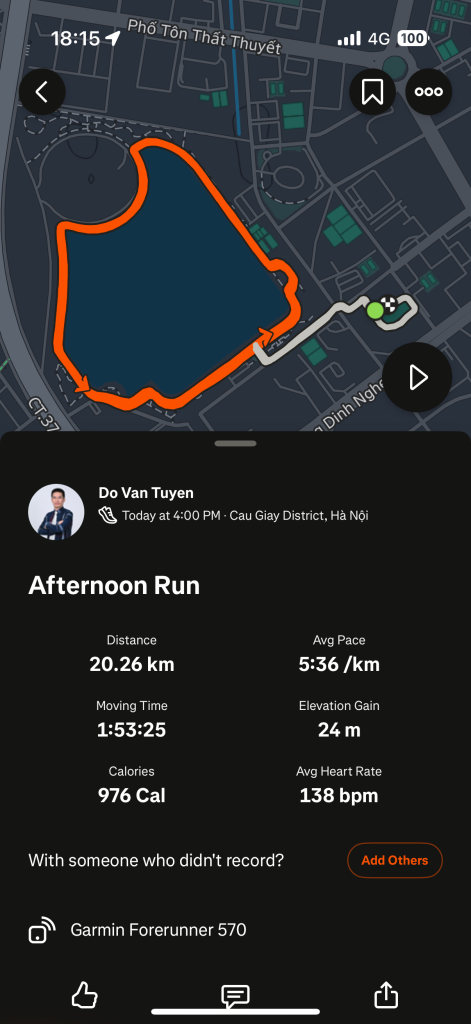This screenshot has width=471, height=1024.
Task: Play the route flyover animation
Action: coord(417,377)
